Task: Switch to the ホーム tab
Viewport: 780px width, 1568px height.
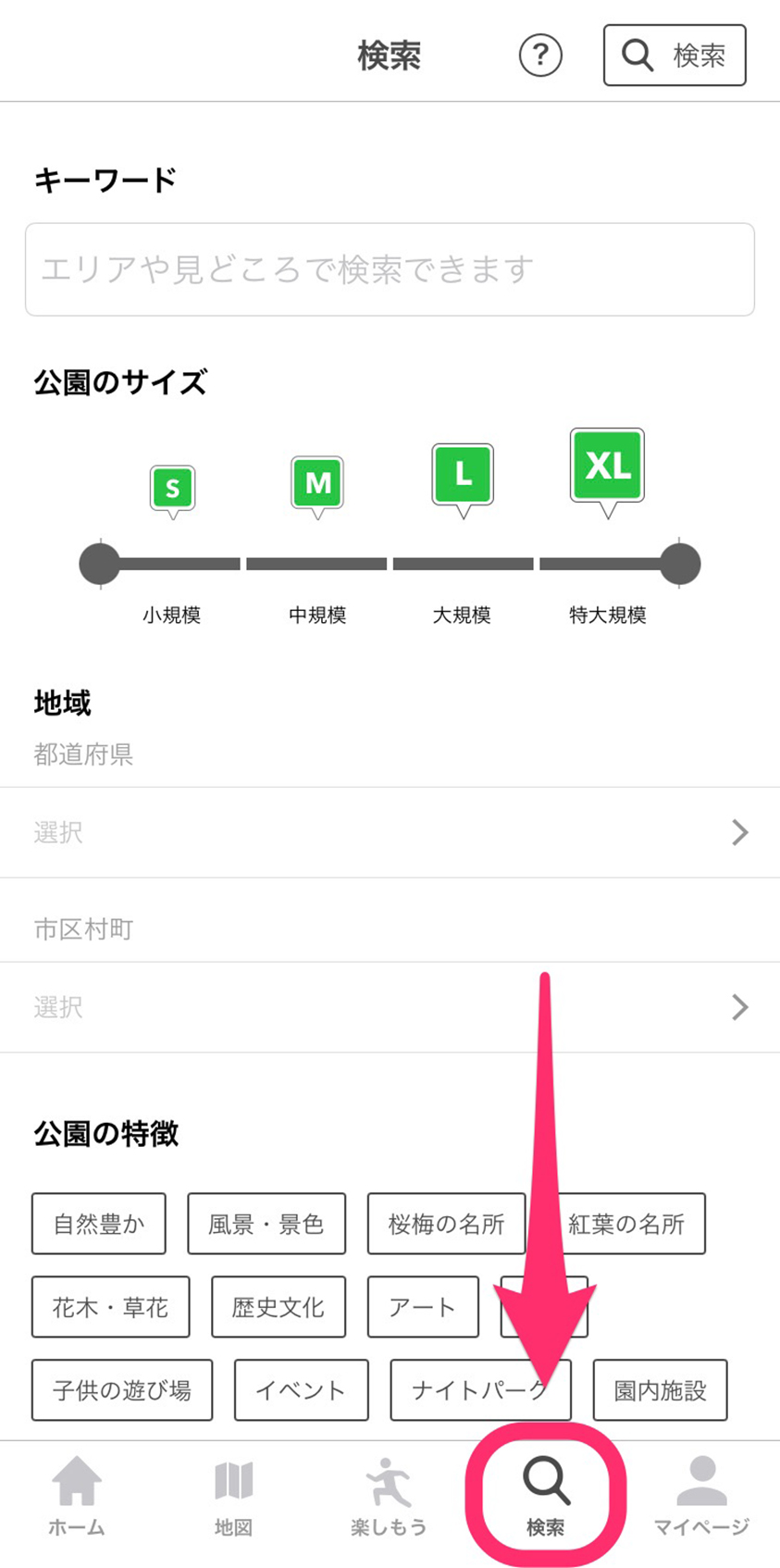Action: 77,1497
